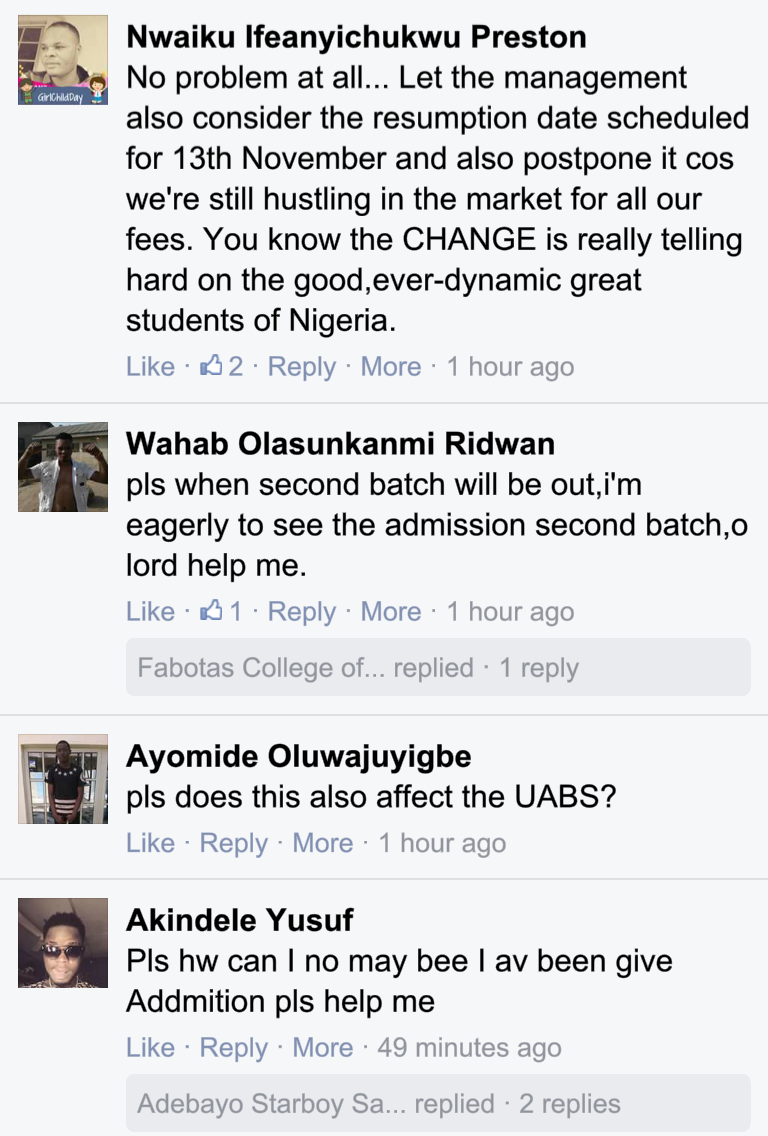Reply to Ayomide Oluwajuyigbe's comment

(233, 843)
